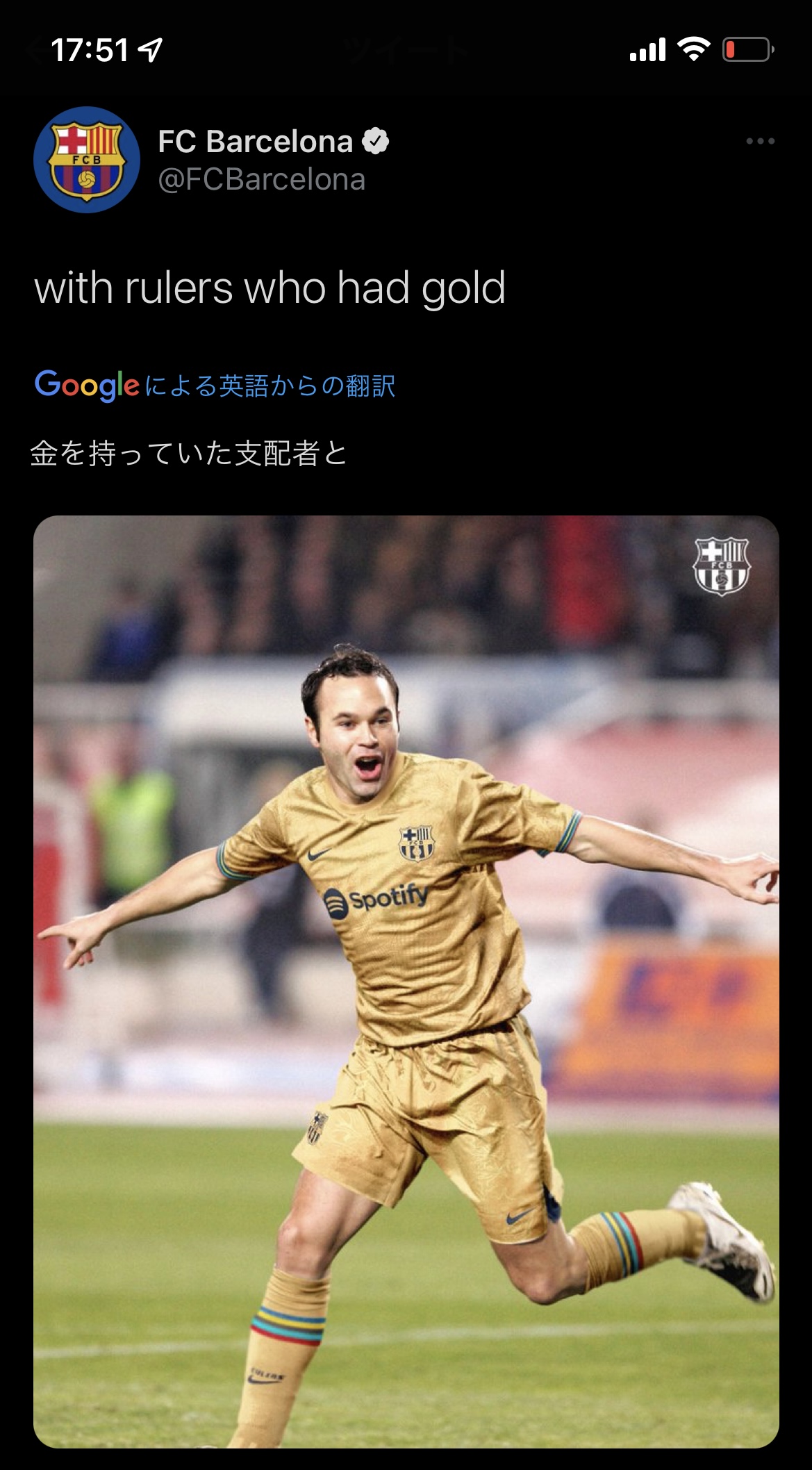Open the tweet's three-dot overflow menu

point(760,141)
